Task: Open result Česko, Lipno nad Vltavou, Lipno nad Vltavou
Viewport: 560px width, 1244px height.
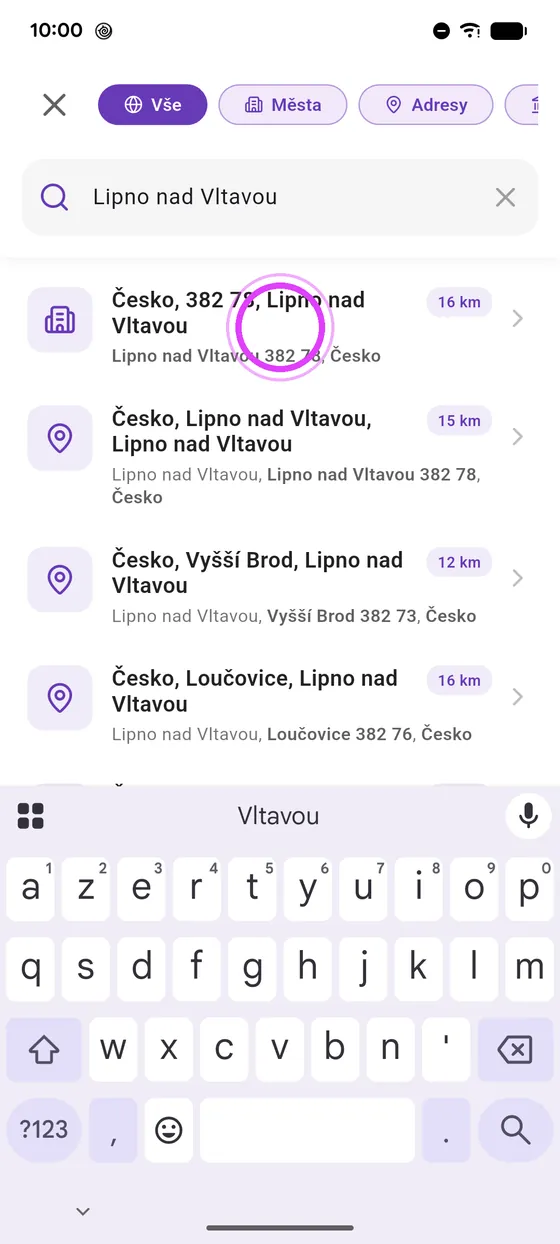Action: pos(280,457)
